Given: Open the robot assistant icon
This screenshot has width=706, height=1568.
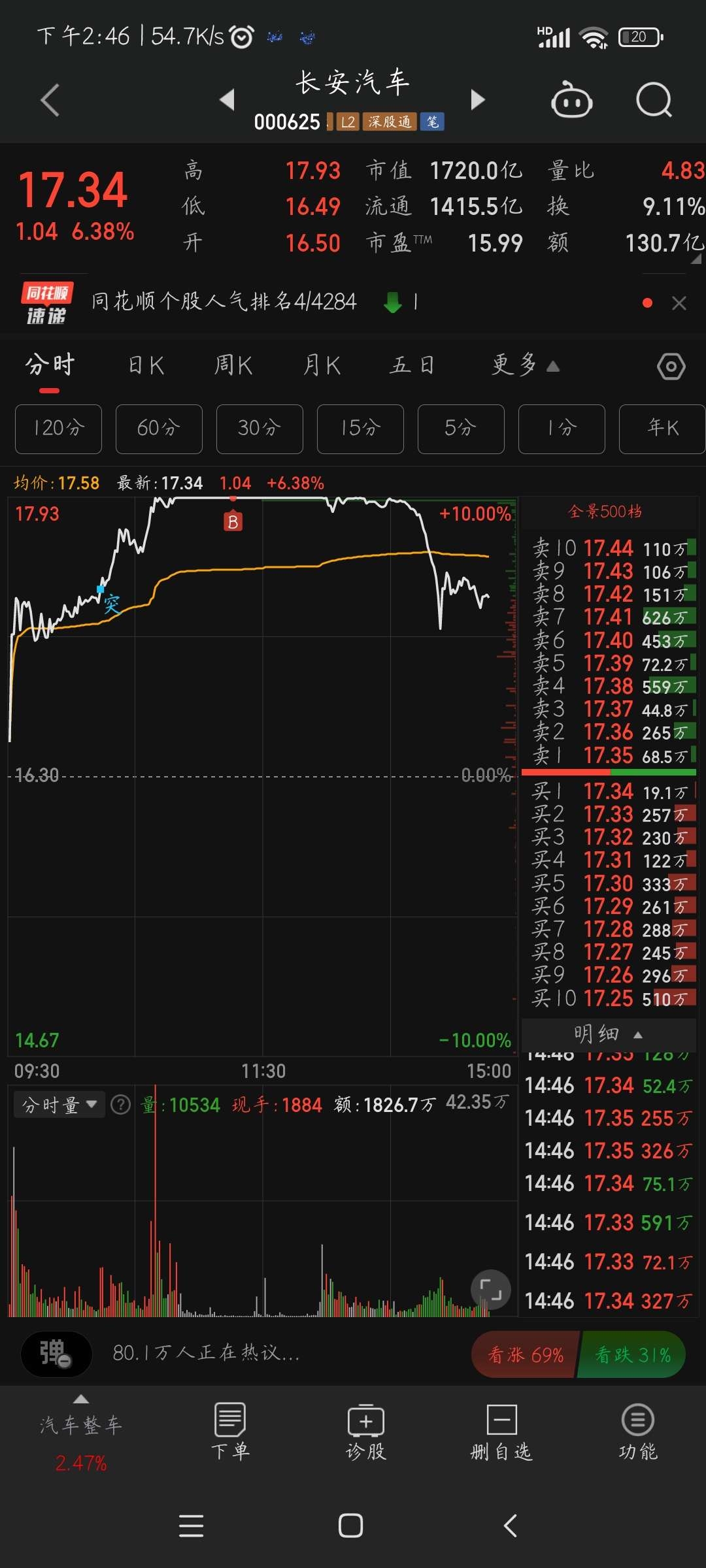Looking at the screenshot, I should (x=571, y=100).
